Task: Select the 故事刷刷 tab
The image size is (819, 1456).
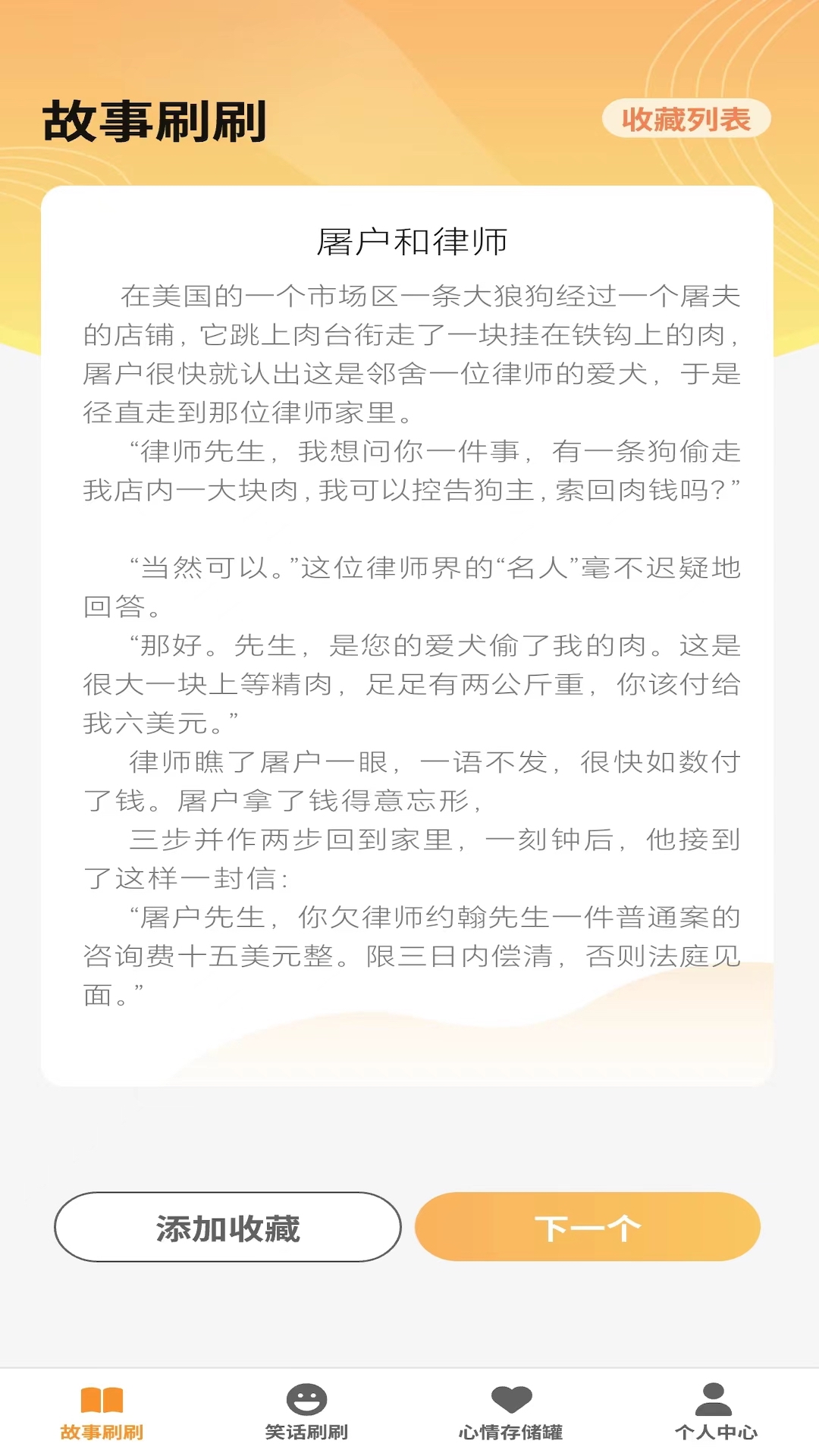Action: pos(102,1413)
